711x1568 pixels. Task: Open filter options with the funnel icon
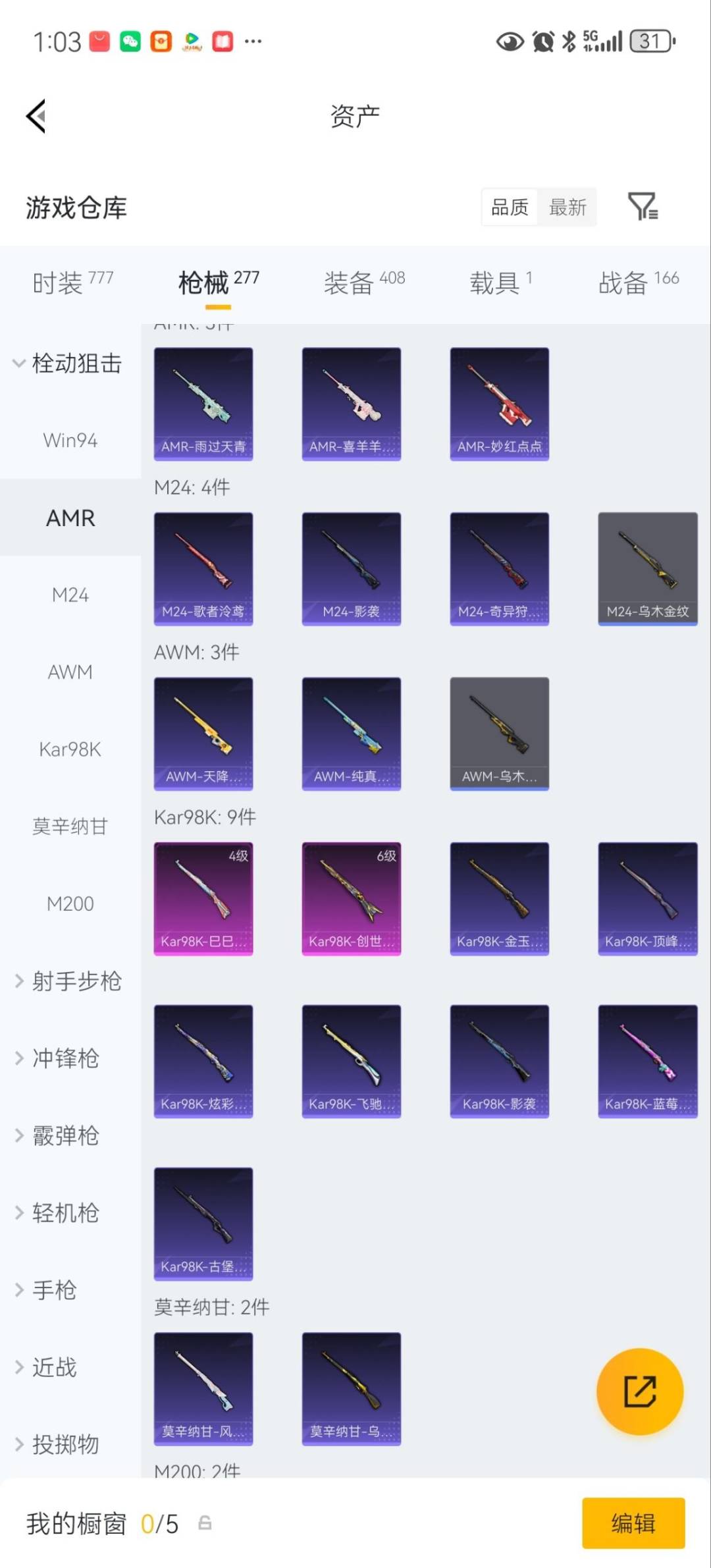pyautogui.click(x=644, y=207)
